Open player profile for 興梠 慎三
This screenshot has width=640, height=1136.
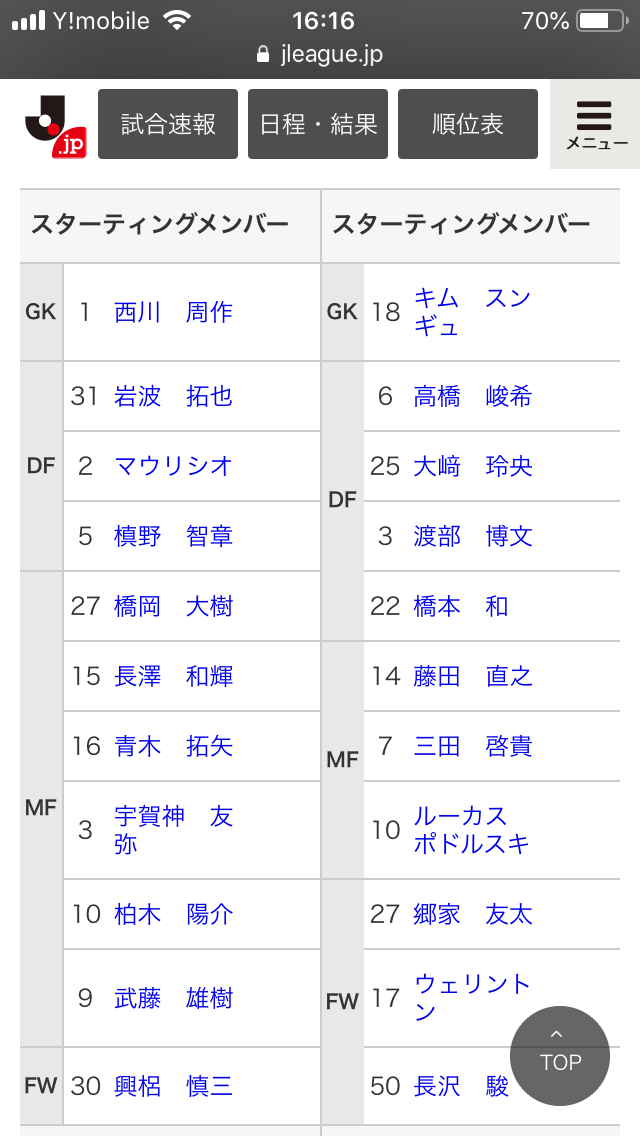click(173, 1086)
